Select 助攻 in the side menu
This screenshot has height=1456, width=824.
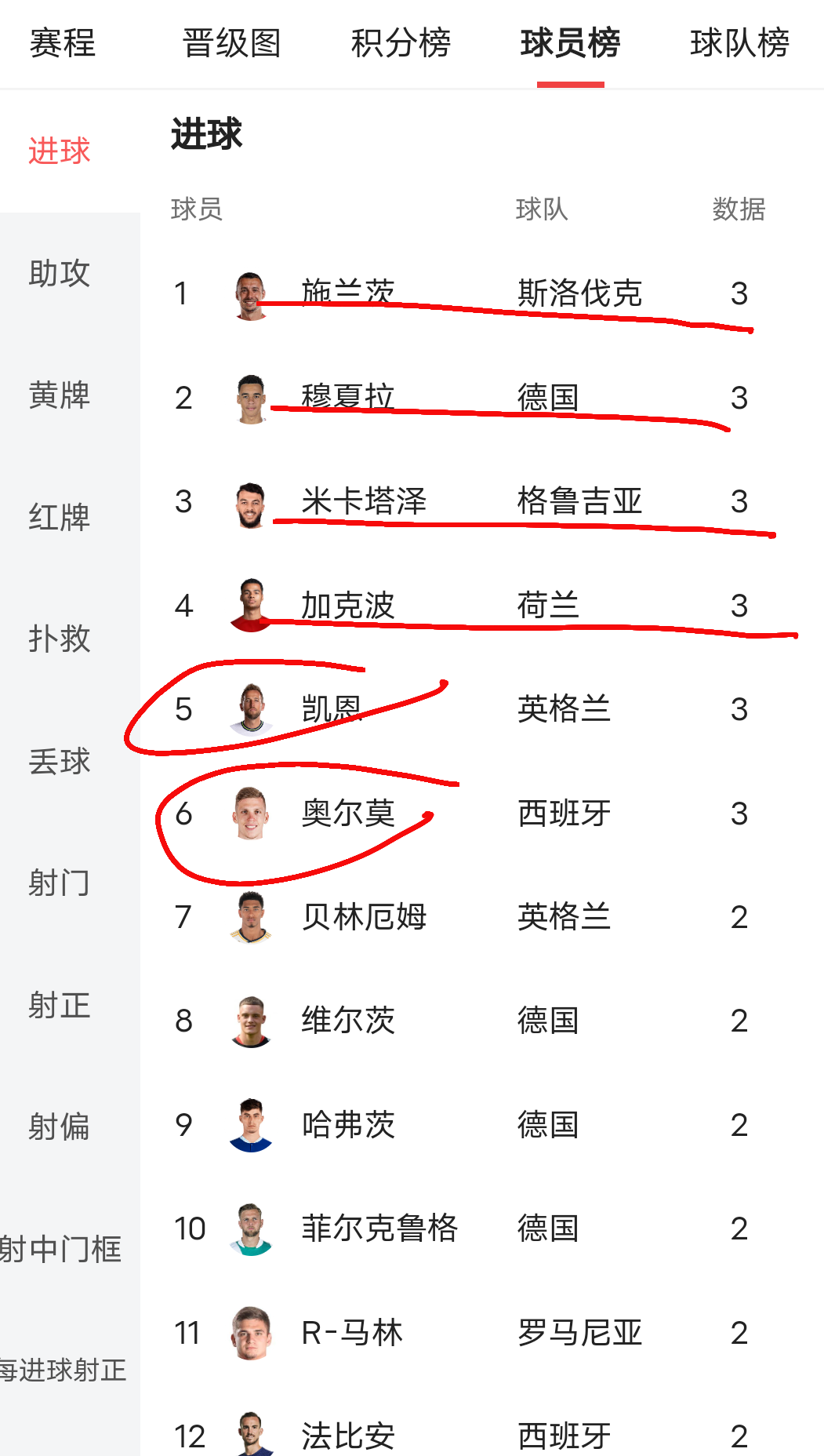60,274
